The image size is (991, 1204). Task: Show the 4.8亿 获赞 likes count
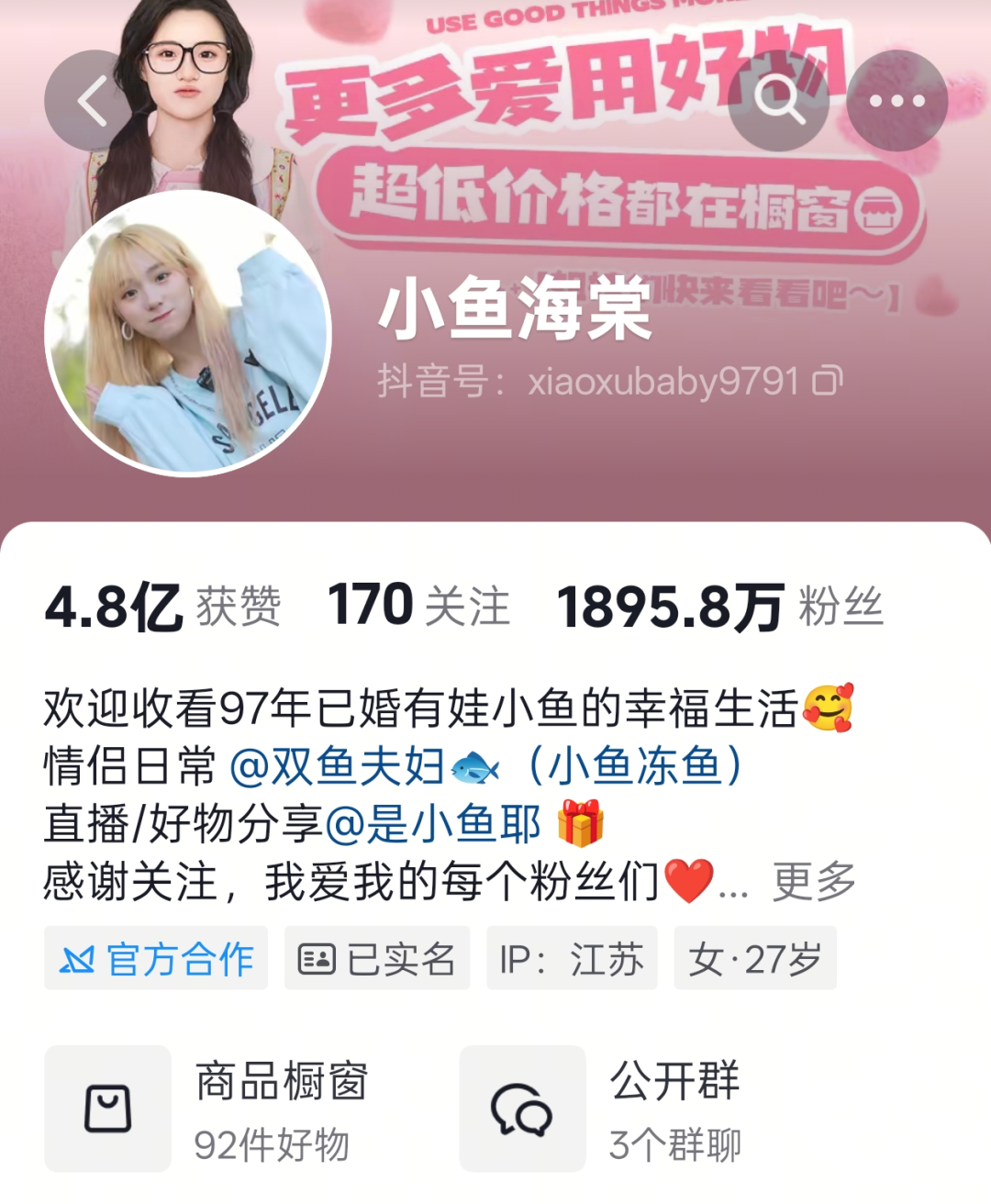162,607
